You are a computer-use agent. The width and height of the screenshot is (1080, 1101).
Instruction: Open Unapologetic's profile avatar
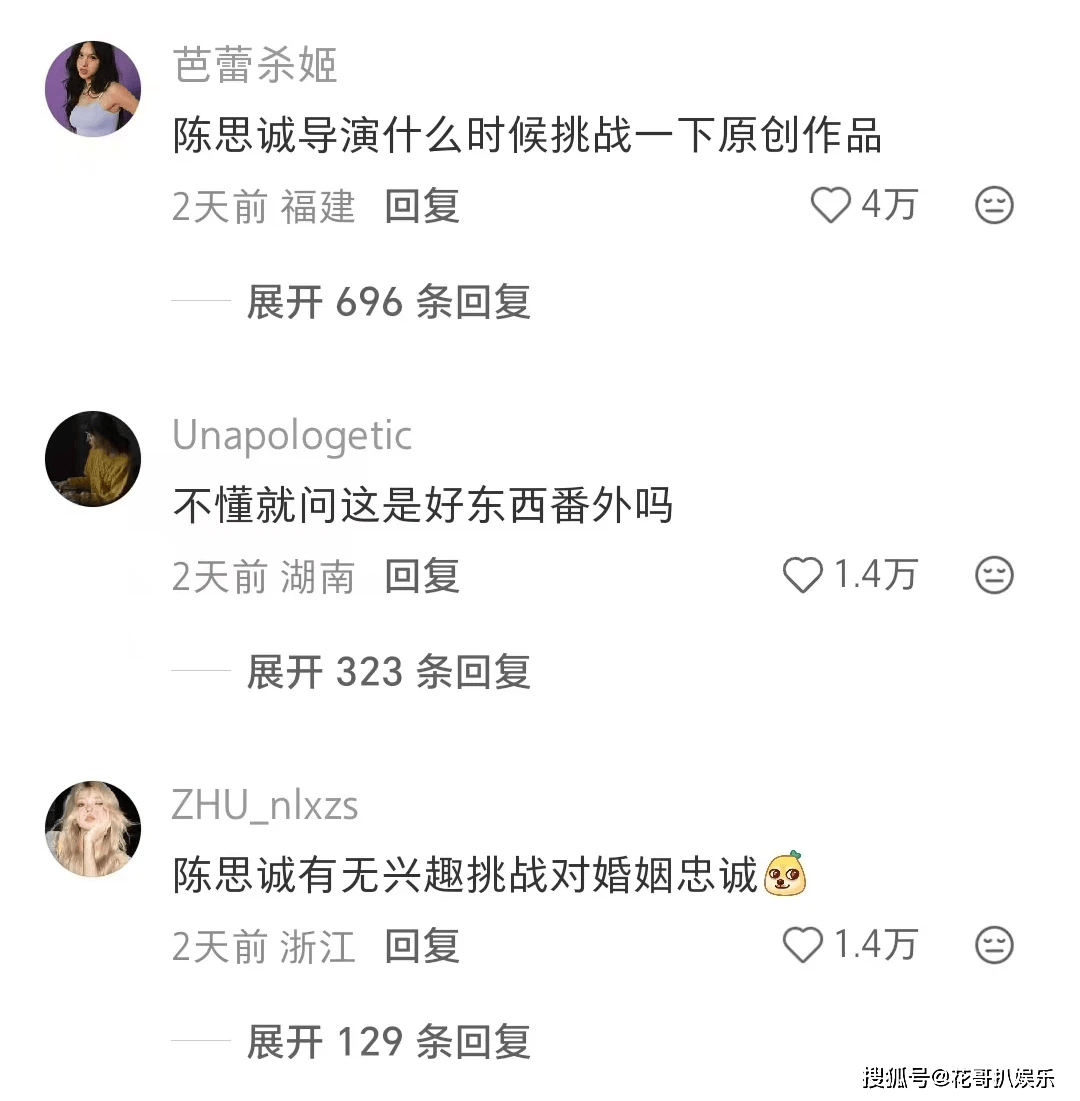pos(93,459)
